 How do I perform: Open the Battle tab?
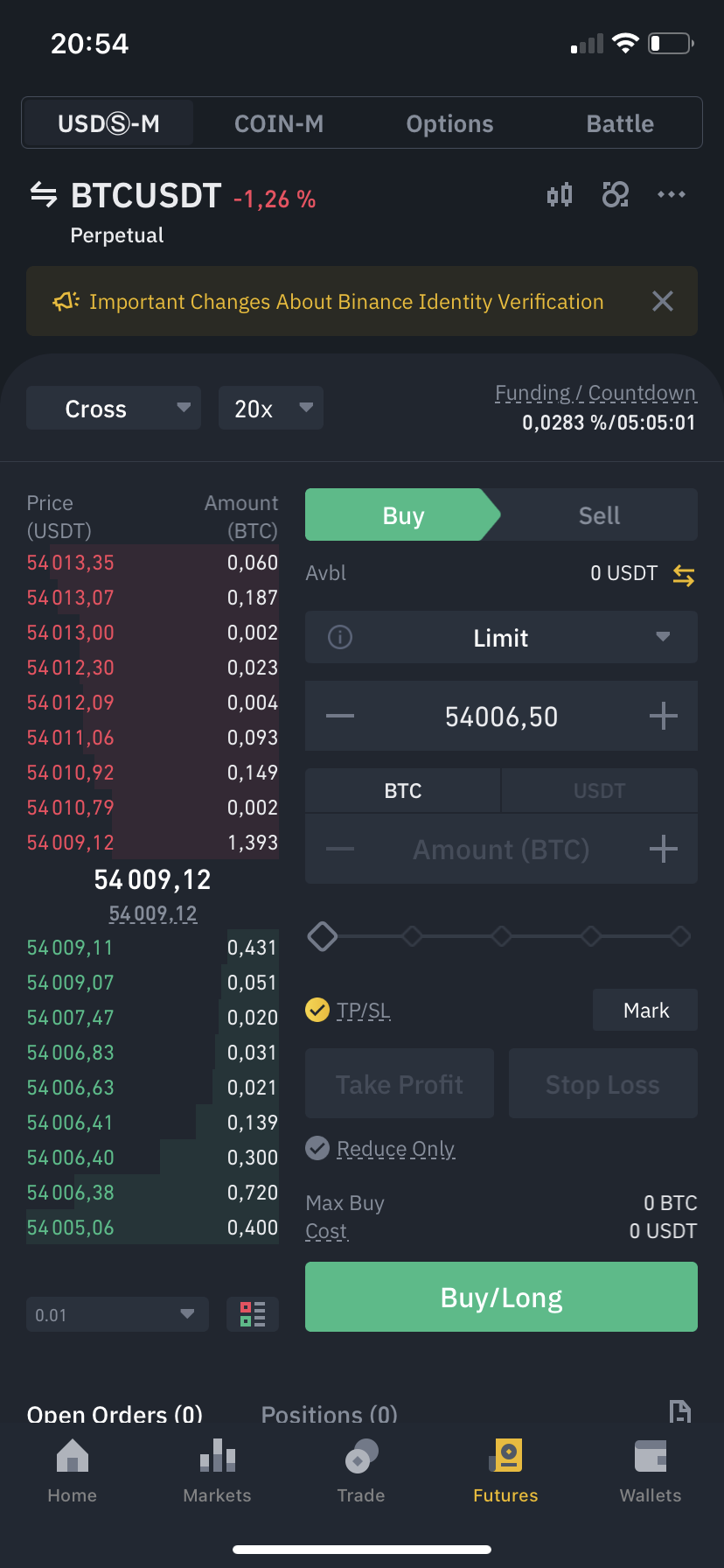tap(620, 123)
